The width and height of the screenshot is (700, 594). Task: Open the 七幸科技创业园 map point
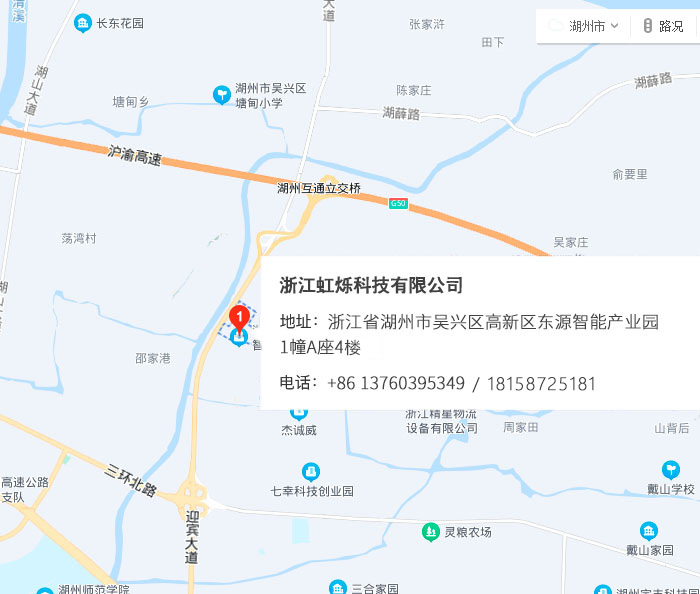311,471
